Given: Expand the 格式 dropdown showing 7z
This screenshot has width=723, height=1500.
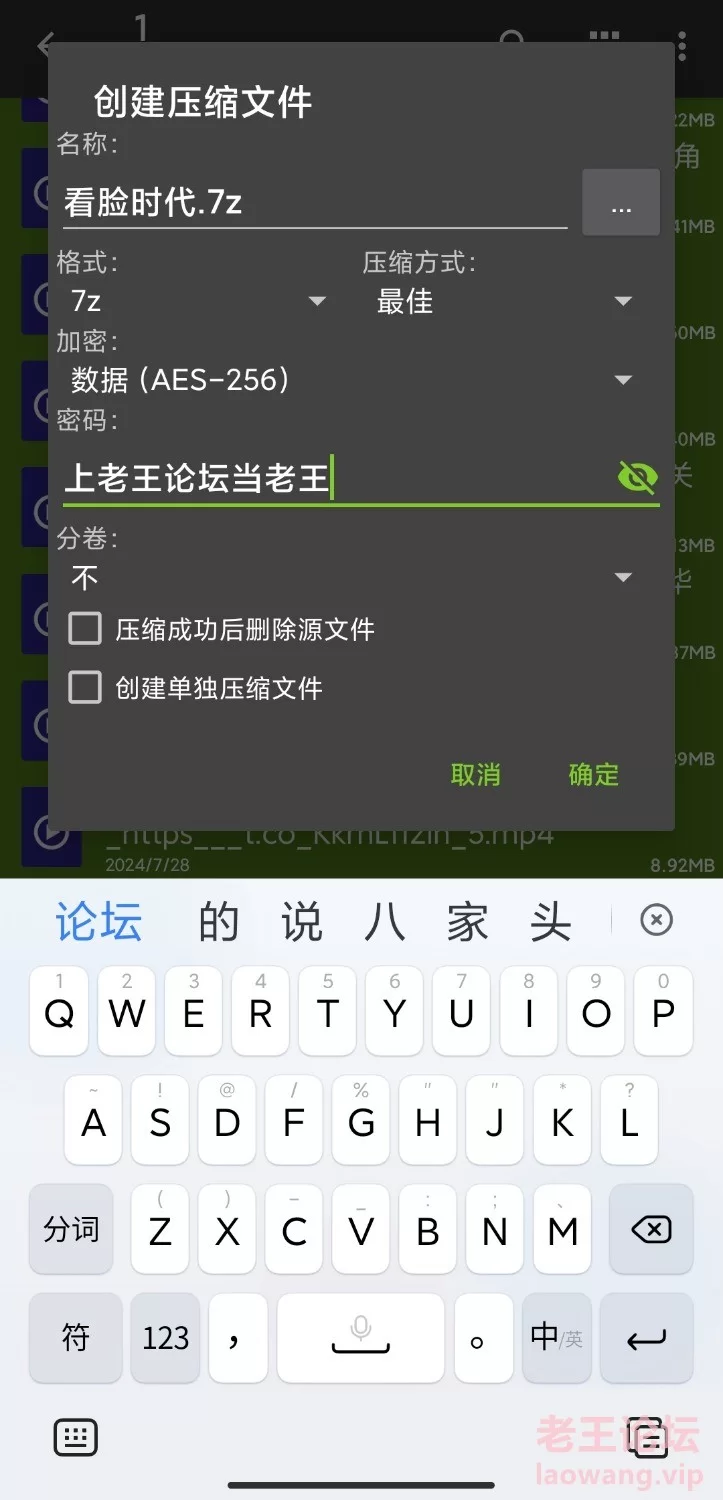Looking at the screenshot, I should [197, 301].
